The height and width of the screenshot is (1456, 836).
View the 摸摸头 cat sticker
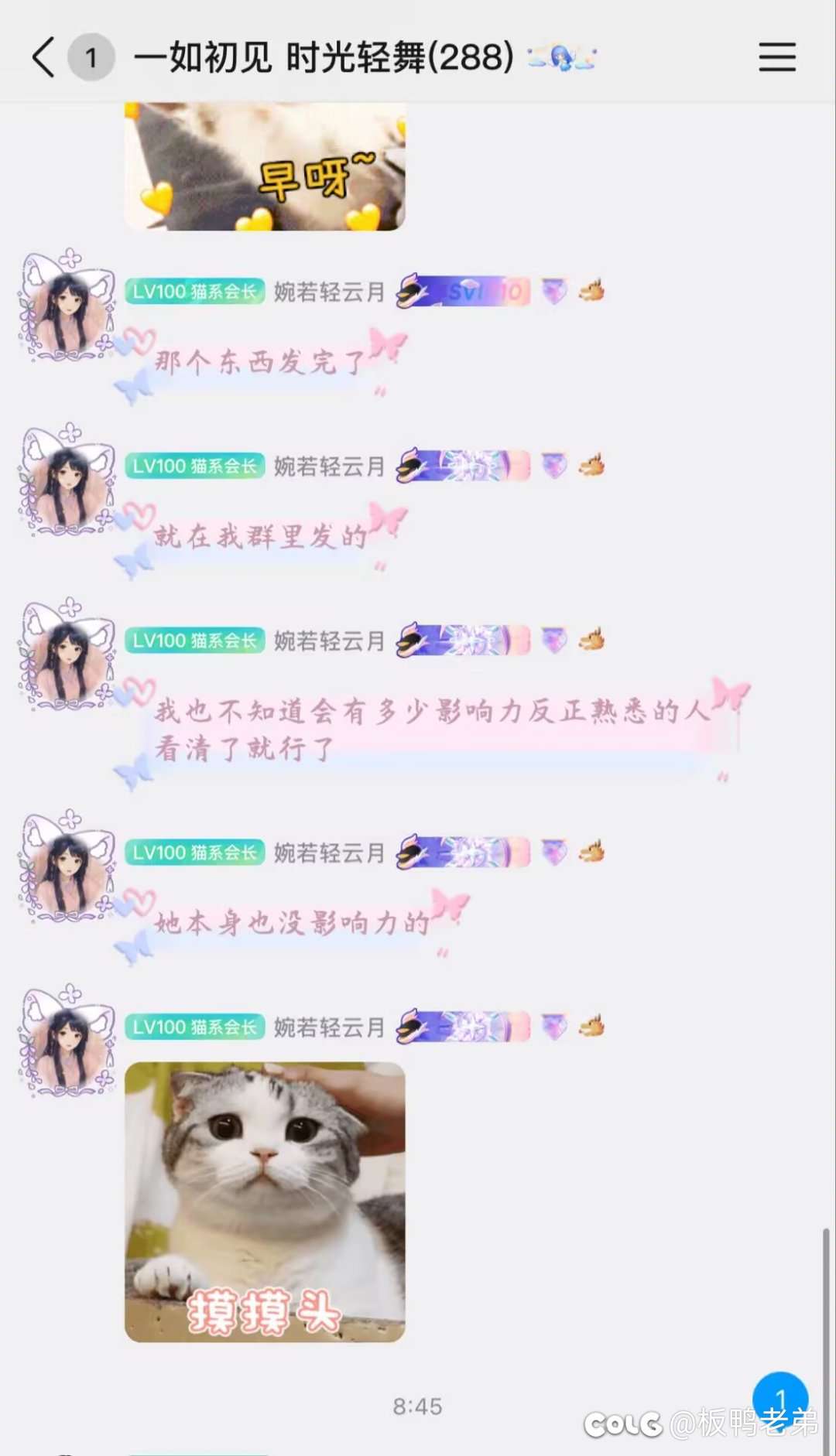click(x=265, y=1201)
